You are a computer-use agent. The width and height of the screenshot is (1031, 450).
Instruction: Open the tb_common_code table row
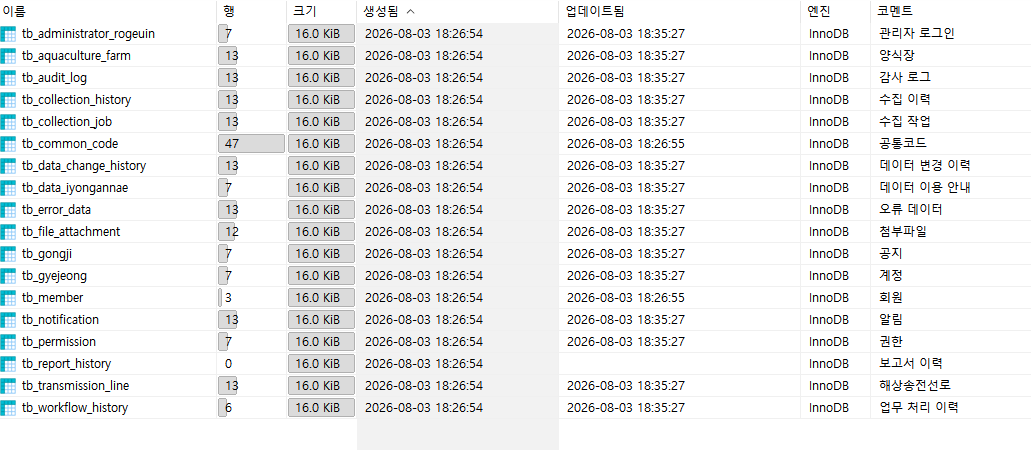point(516,143)
